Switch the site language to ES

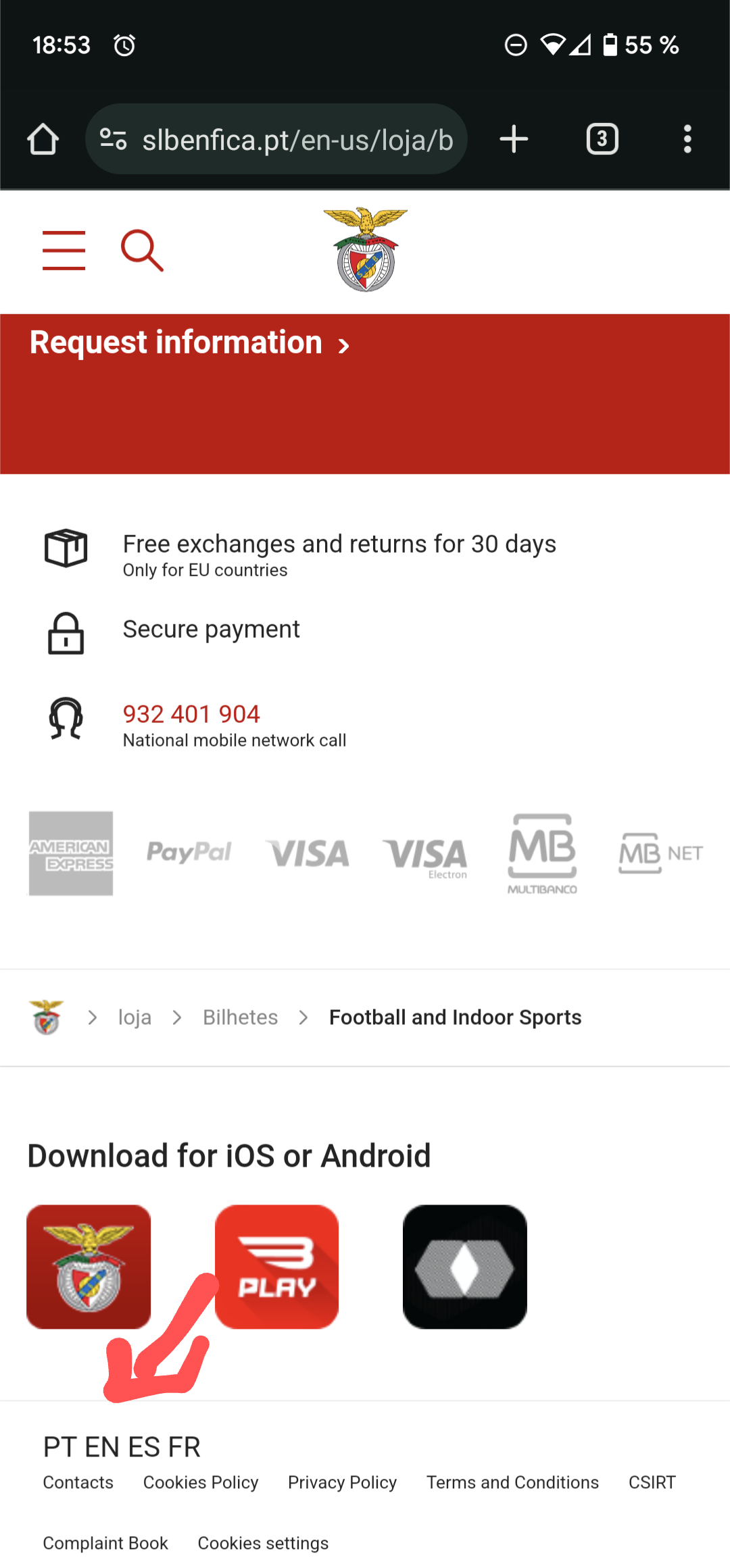pyautogui.click(x=144, y=1447)
